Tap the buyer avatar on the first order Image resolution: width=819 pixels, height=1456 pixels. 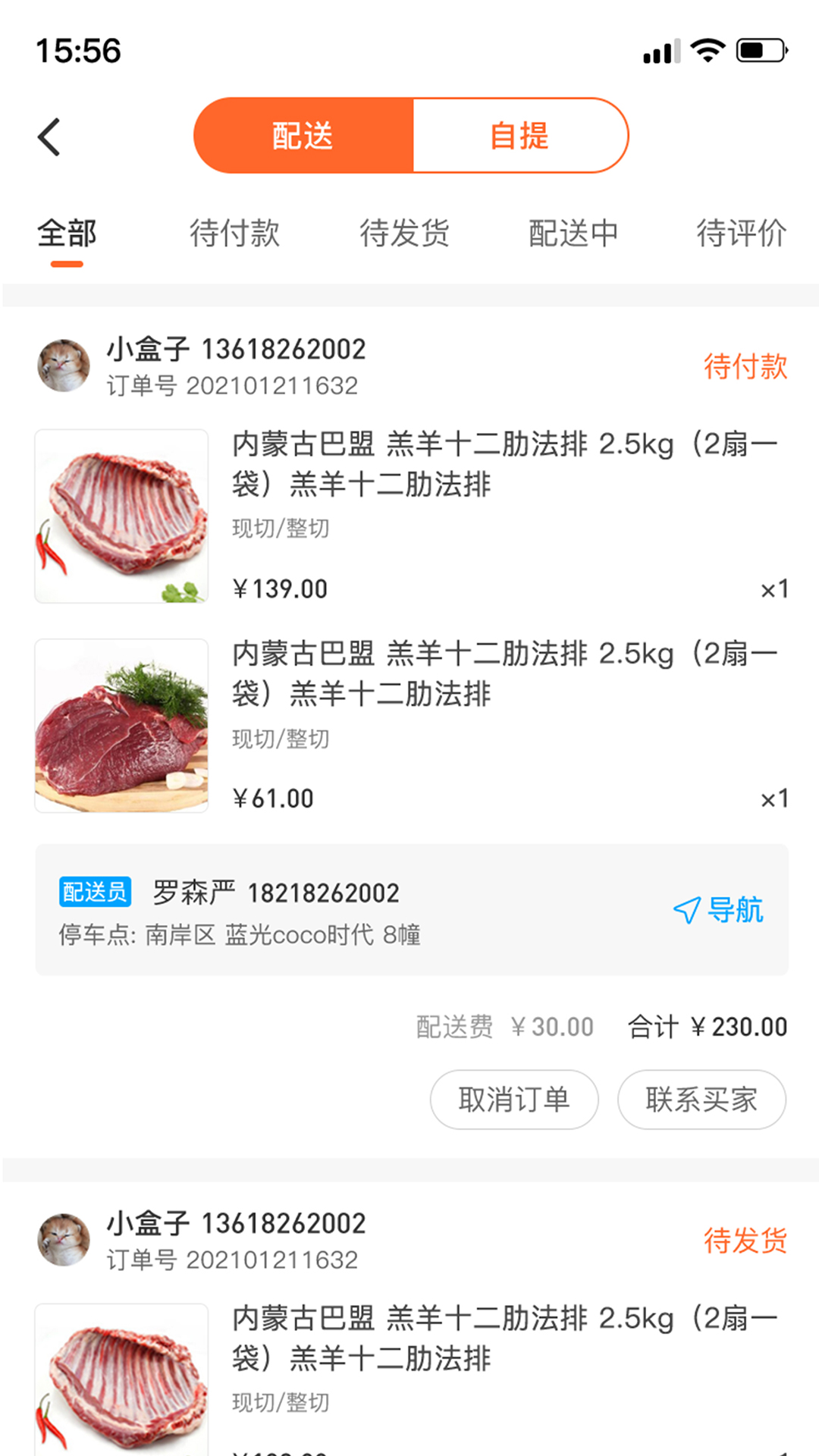[64, 365]
